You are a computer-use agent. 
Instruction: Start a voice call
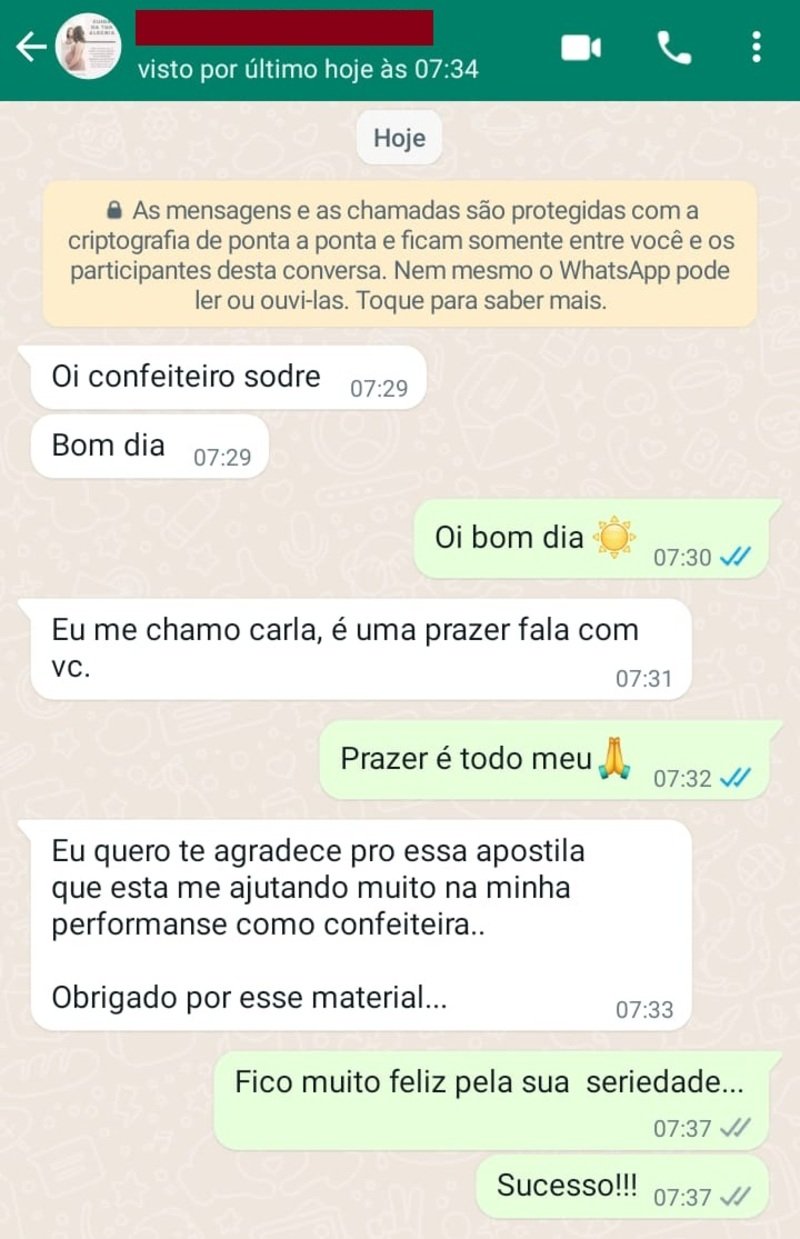[x=673, y=47]
